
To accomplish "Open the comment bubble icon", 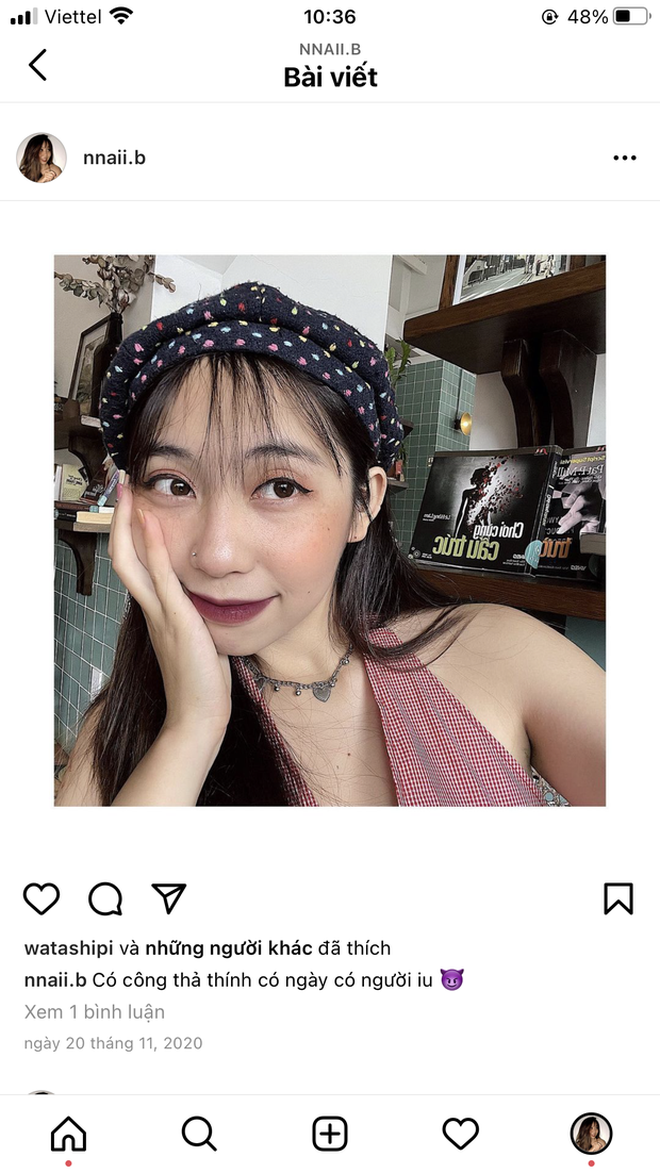I will click(x=105, y=899).
